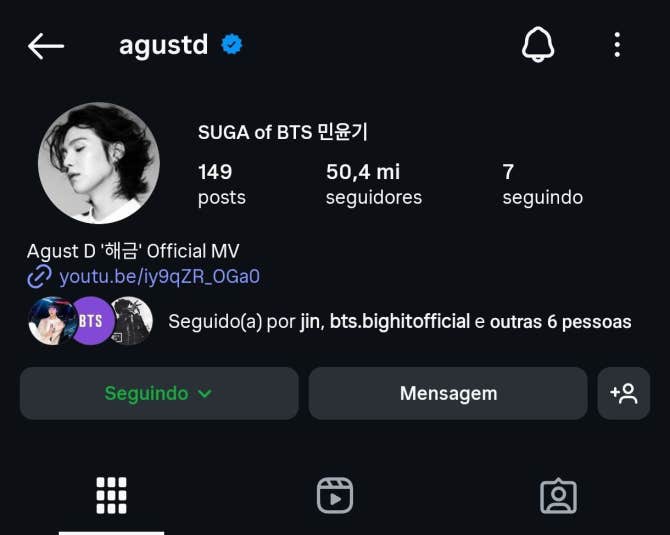This screenshot has width=670, height=535.
Task: Open the notifications bell for agustd
Action: point(538,45)
